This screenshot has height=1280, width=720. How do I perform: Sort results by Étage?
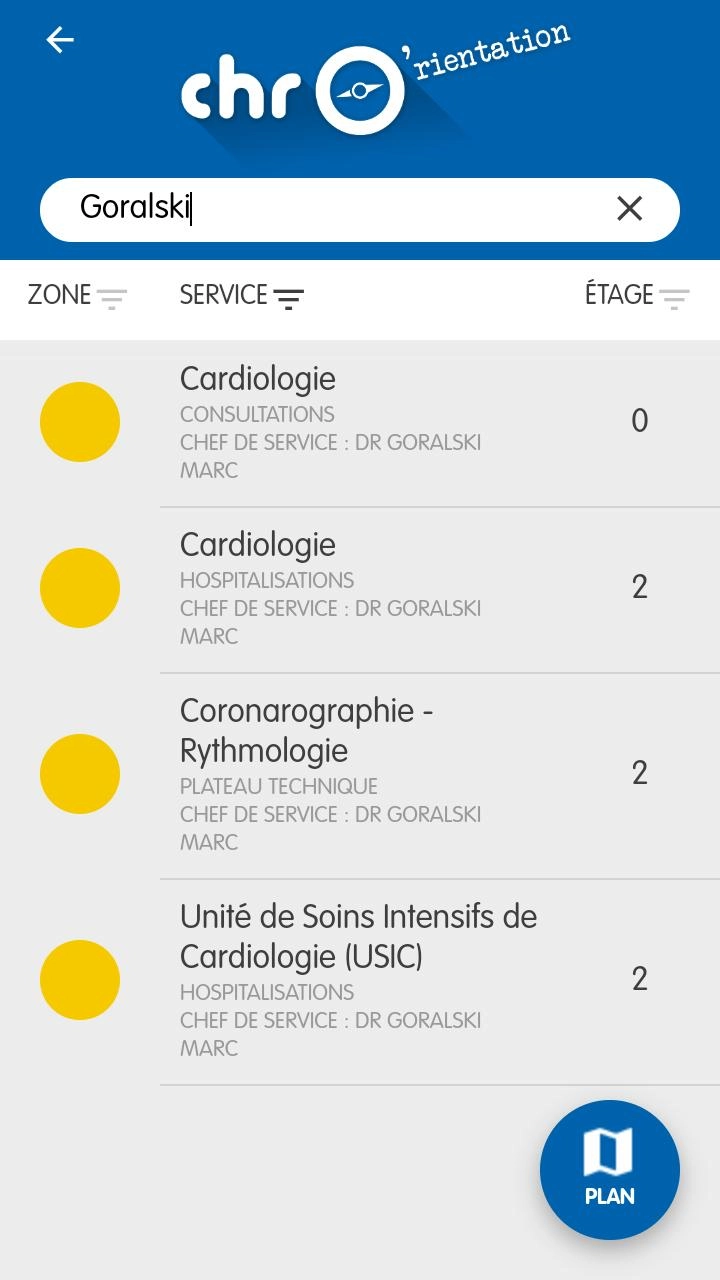pos(637,296)
